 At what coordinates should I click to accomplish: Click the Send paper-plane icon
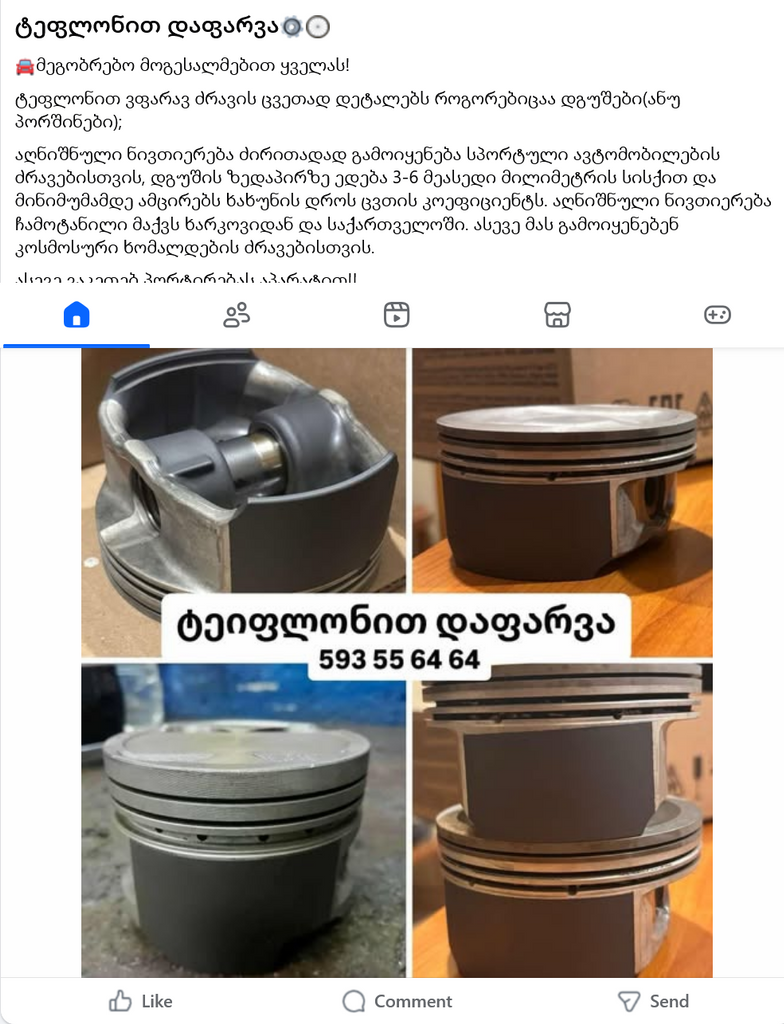click(x=630, y=1000)
